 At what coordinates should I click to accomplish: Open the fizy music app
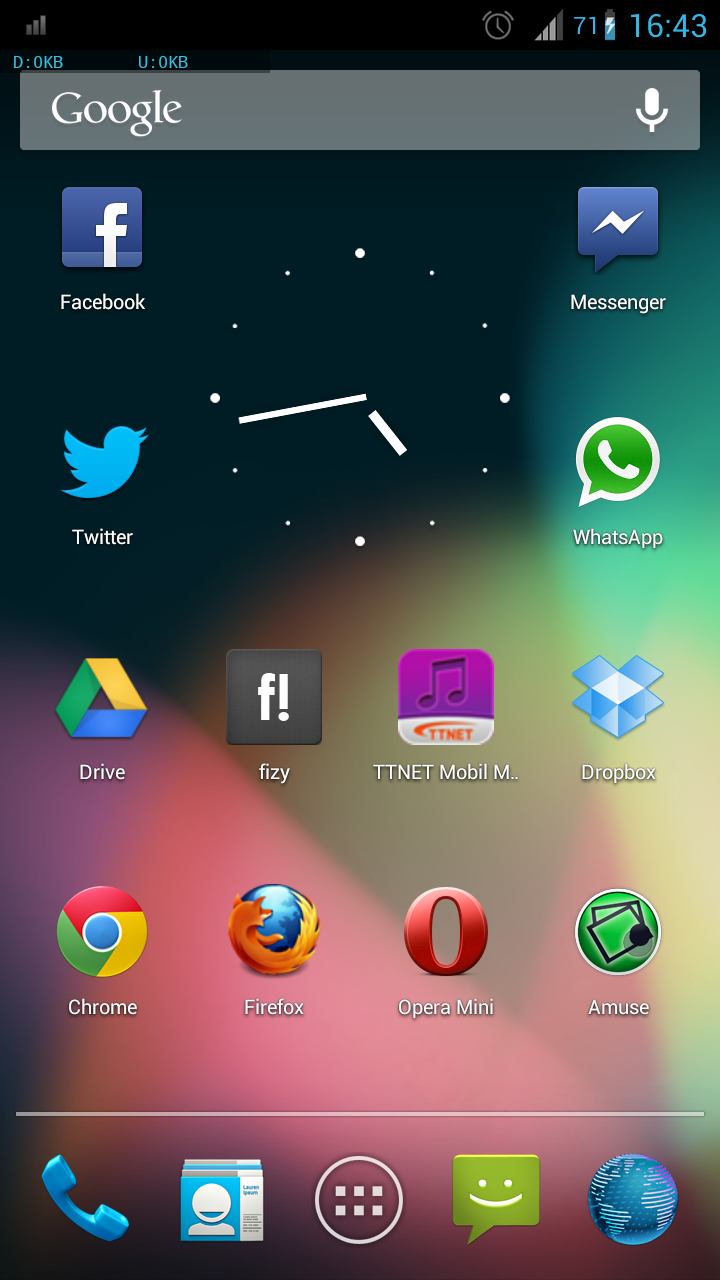coord(274,698)
